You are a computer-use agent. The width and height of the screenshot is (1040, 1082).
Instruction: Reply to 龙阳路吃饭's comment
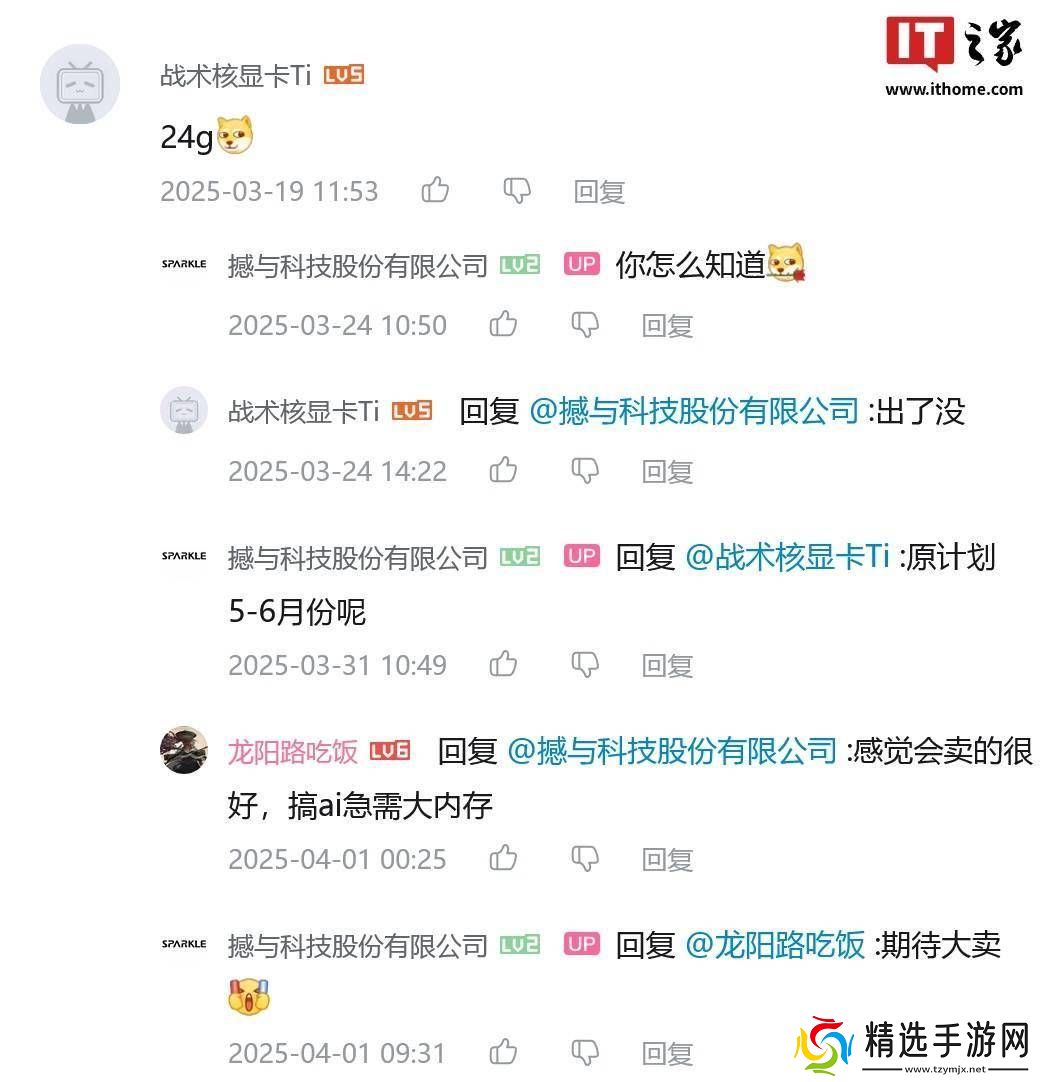click(667, 860)
